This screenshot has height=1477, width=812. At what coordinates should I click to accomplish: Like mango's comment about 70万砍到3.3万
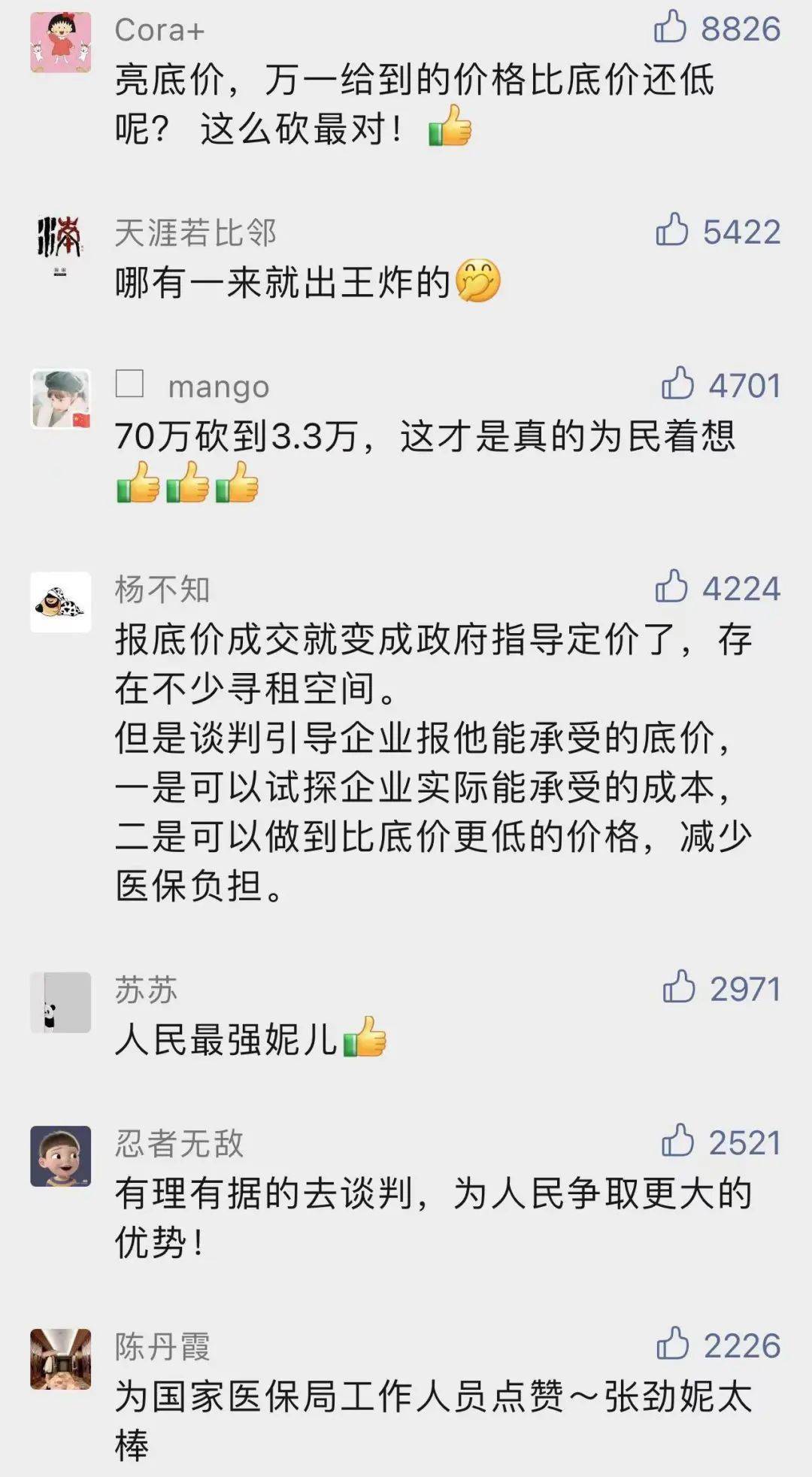(x=677, y=384)
